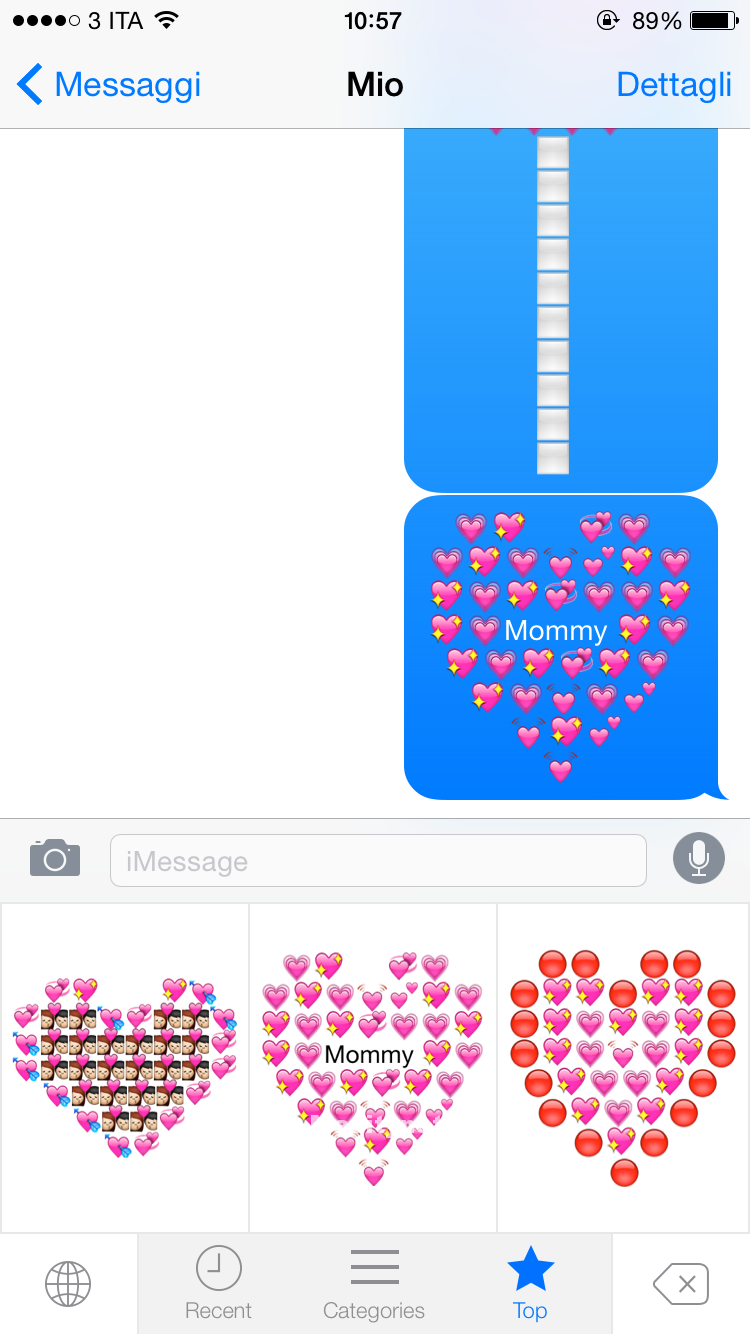Select the heart made of couple emojis
Viewport: 750px width, 1334px height.
(x=125, y=1067)
